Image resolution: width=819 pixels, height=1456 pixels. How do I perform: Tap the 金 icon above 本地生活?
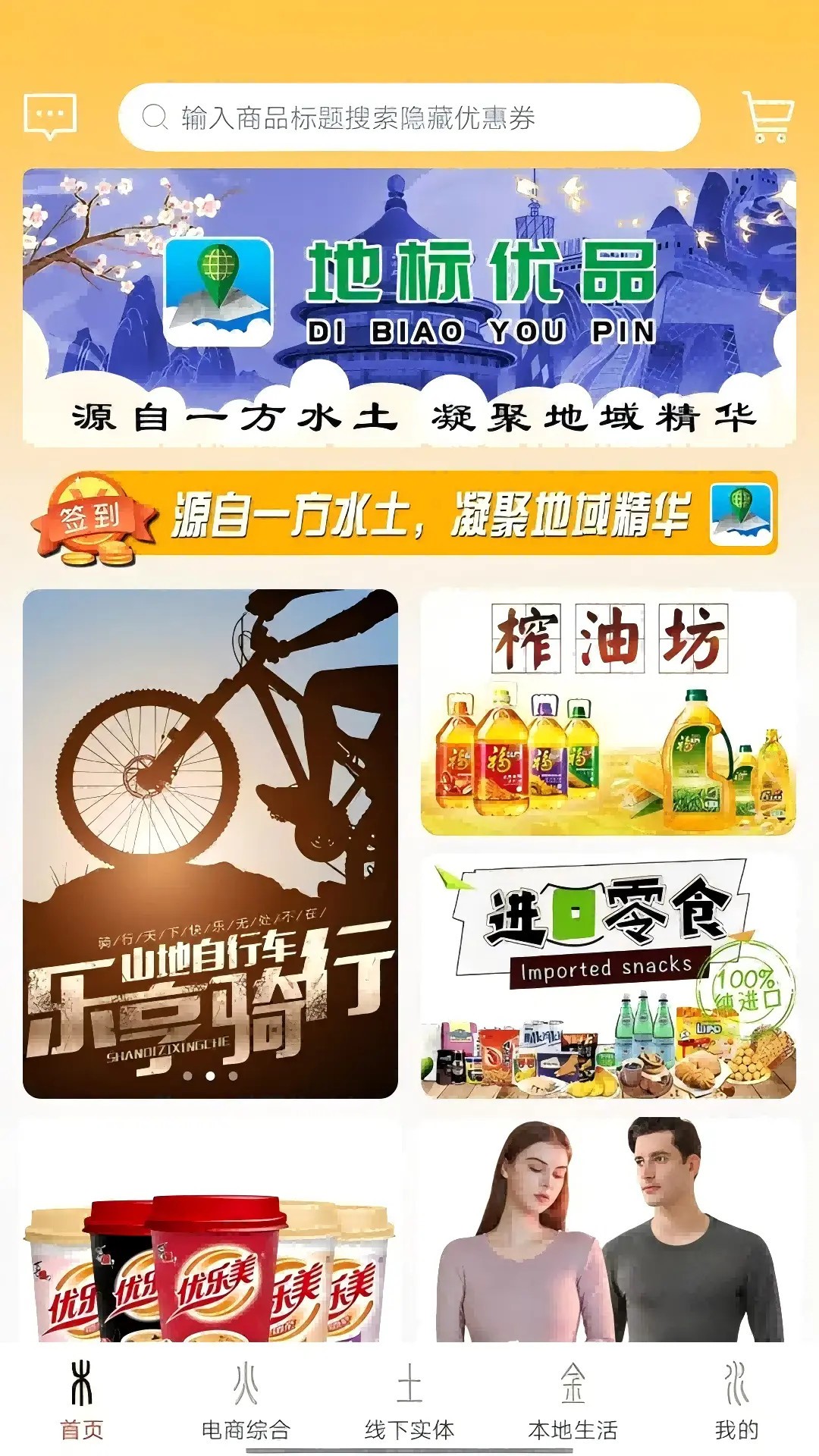[574, 1382]
